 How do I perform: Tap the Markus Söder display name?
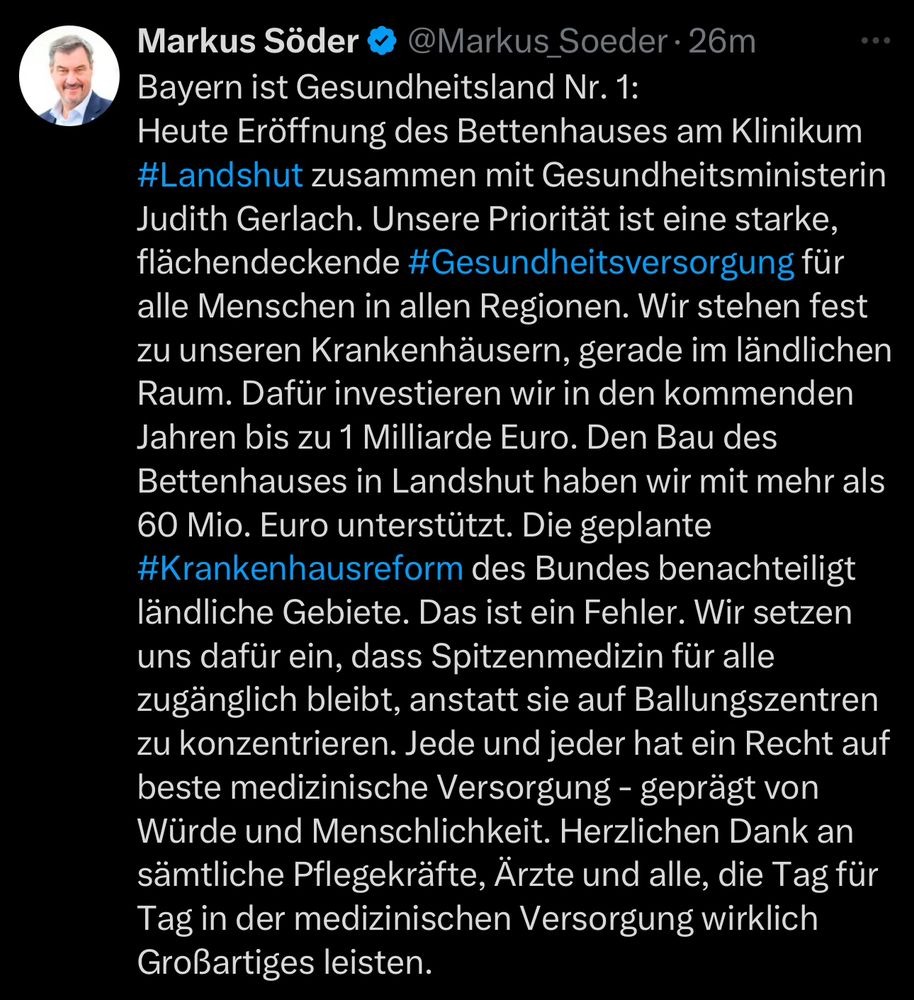coord(247,41)
